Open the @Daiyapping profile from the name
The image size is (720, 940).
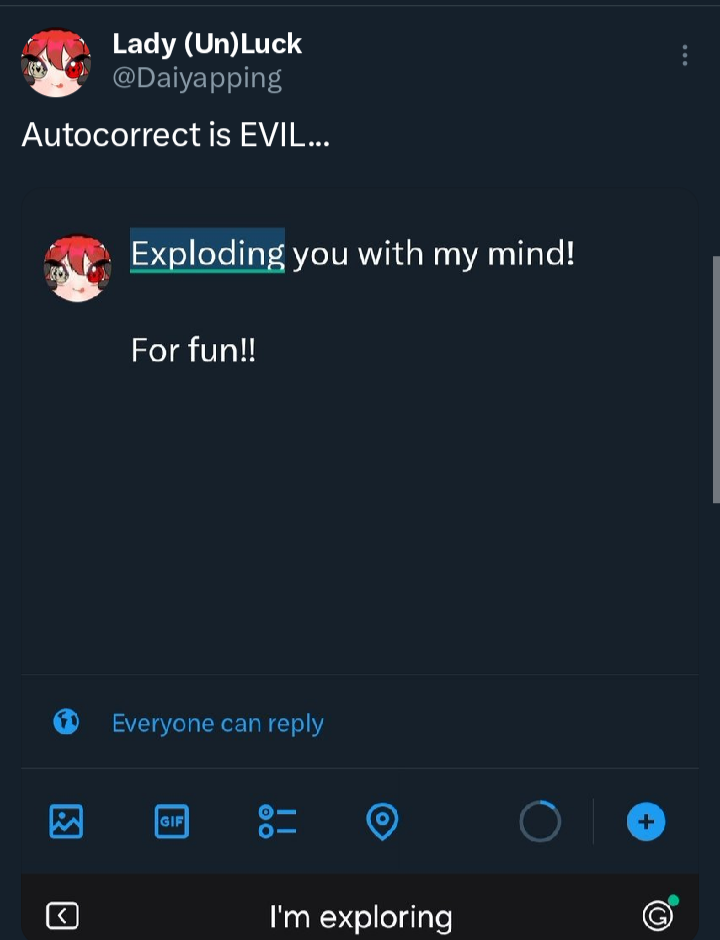pos(207,44)
